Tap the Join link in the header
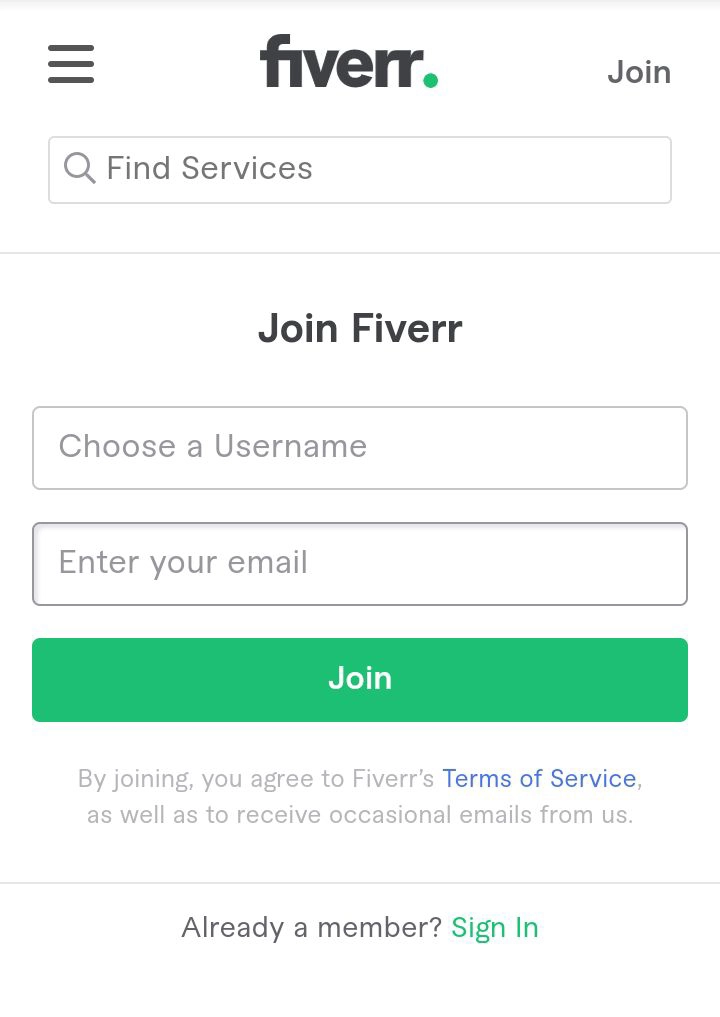The width and height of the screenshot is (720, 1017). (x=639, y=72)
